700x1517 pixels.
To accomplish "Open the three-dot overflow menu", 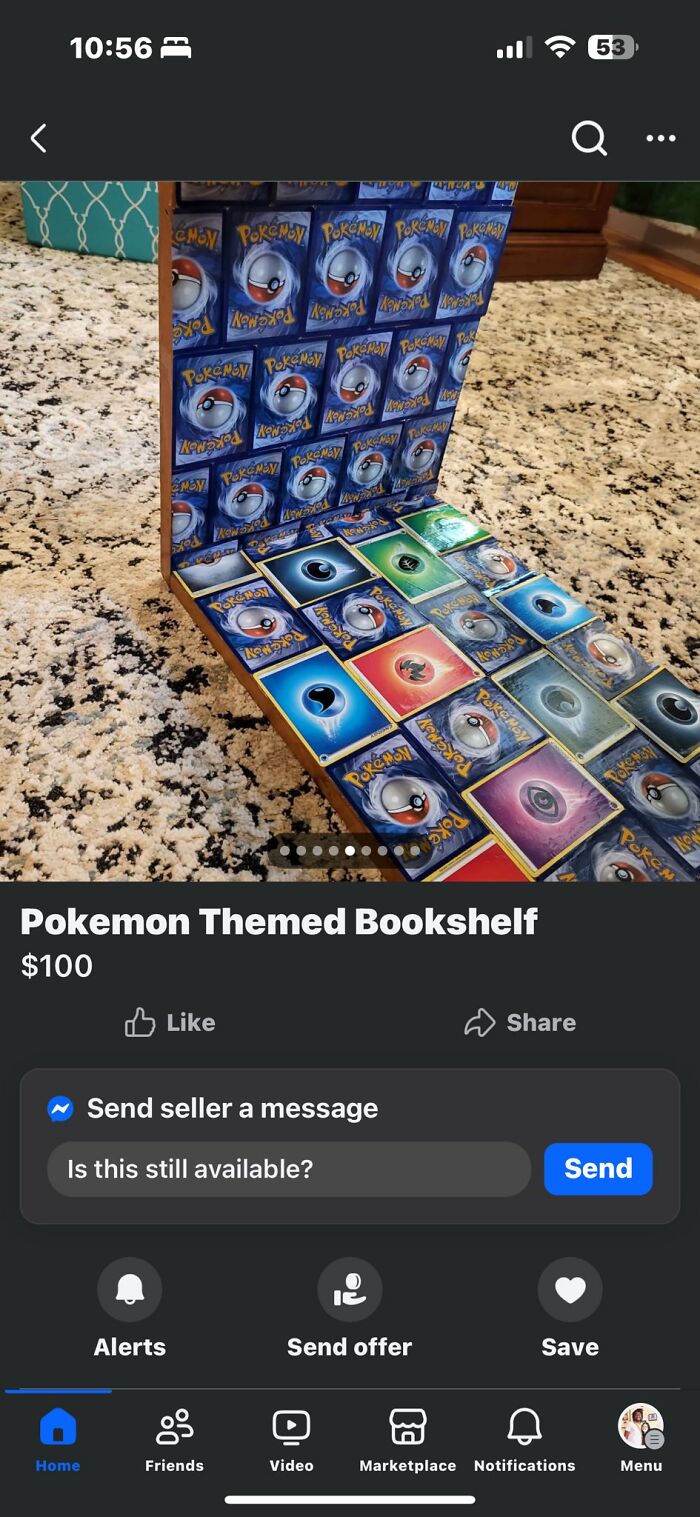I will click(x=661, y=138).
